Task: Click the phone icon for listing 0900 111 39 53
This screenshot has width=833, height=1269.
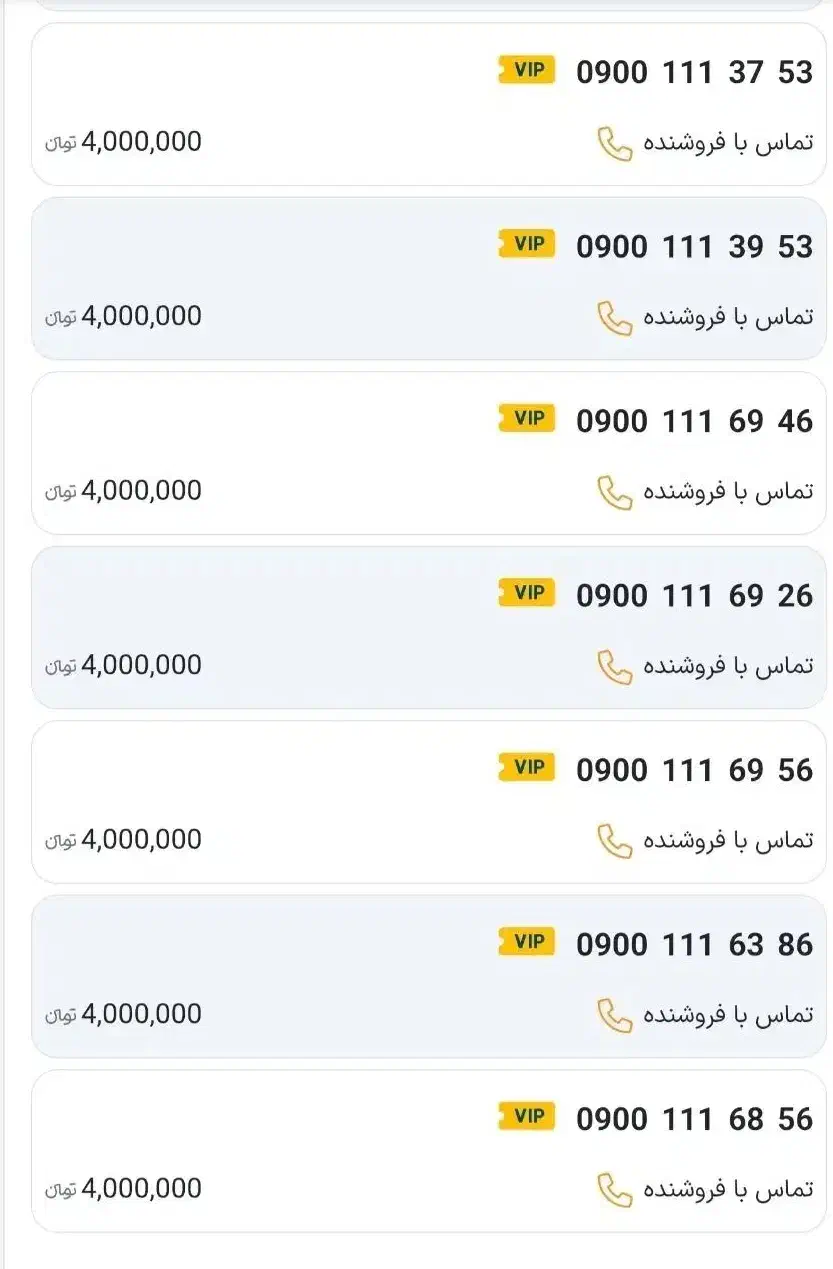Action: pos(615,318)
